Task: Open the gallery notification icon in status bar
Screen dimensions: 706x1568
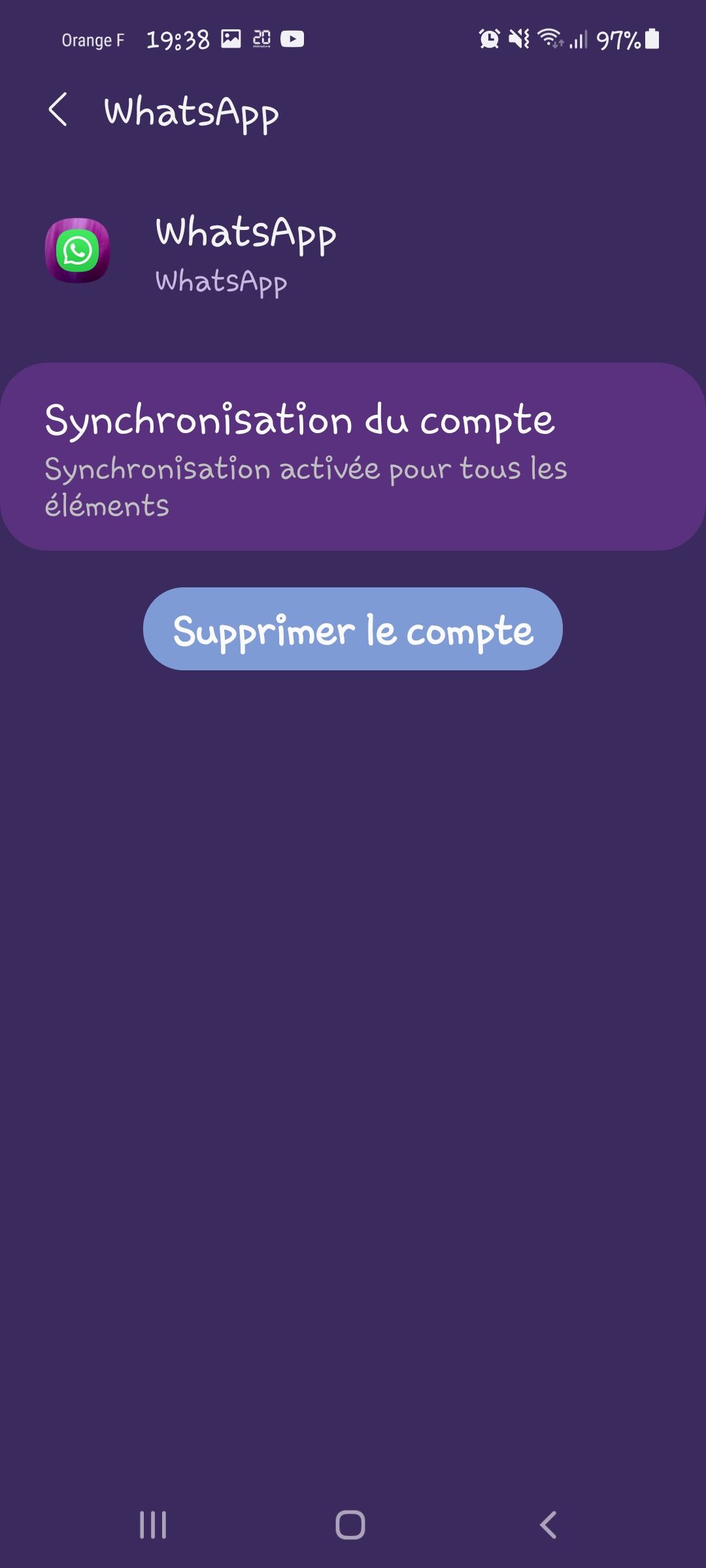Action: (x=230, y=39)
